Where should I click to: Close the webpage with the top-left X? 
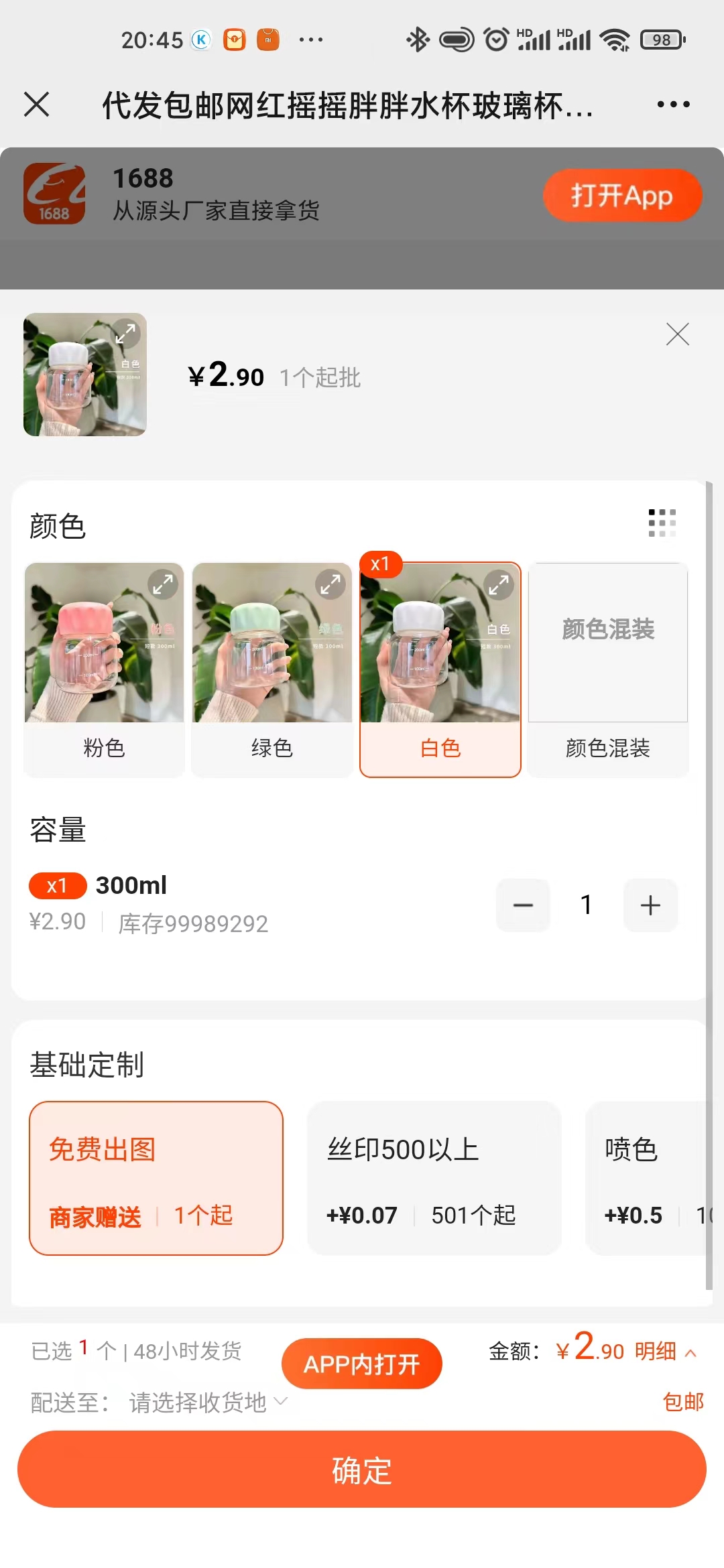(37, 105)
